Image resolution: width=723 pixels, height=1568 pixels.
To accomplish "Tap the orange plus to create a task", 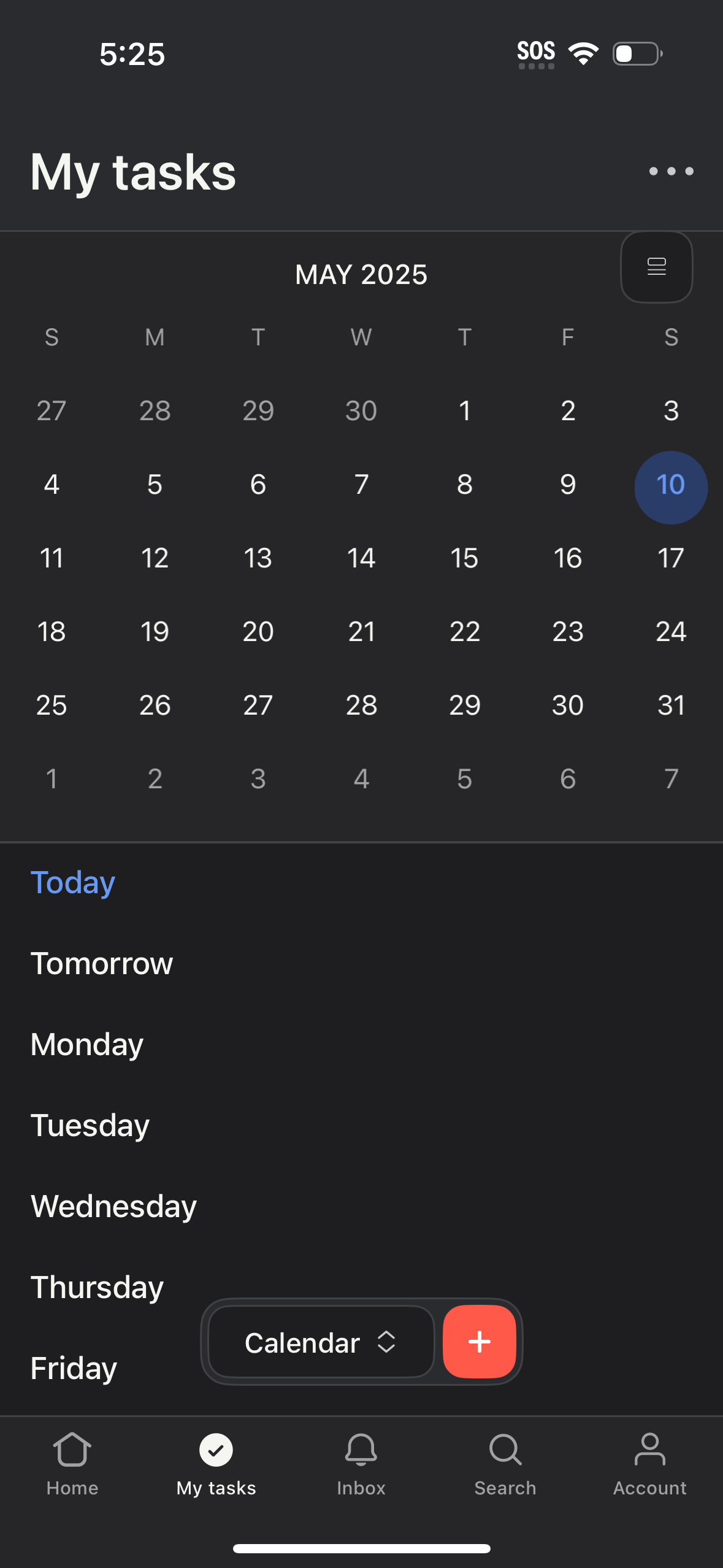I will coord(480,1342).
